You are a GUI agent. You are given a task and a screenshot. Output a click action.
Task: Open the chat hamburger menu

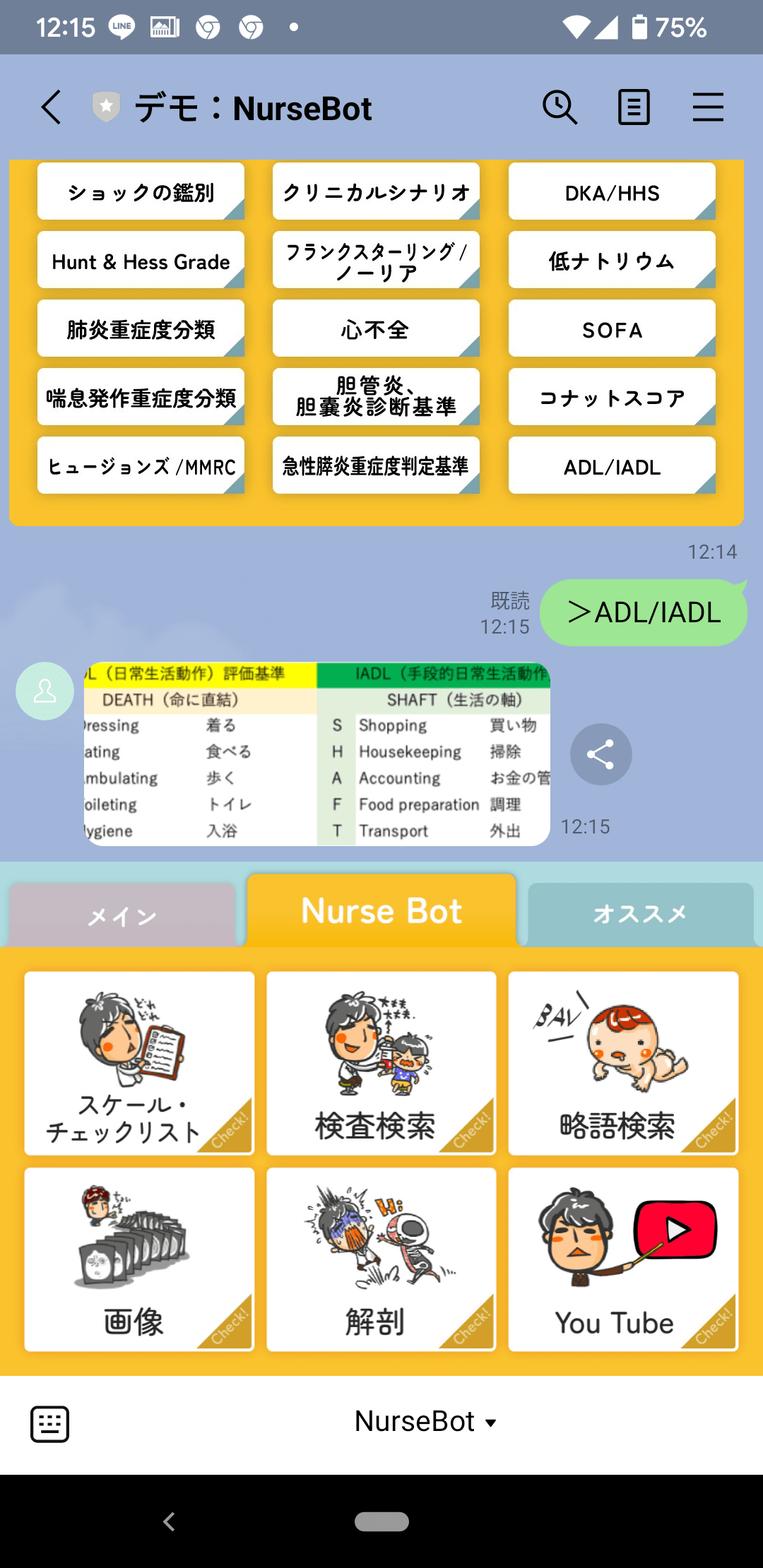coord(707,108)
